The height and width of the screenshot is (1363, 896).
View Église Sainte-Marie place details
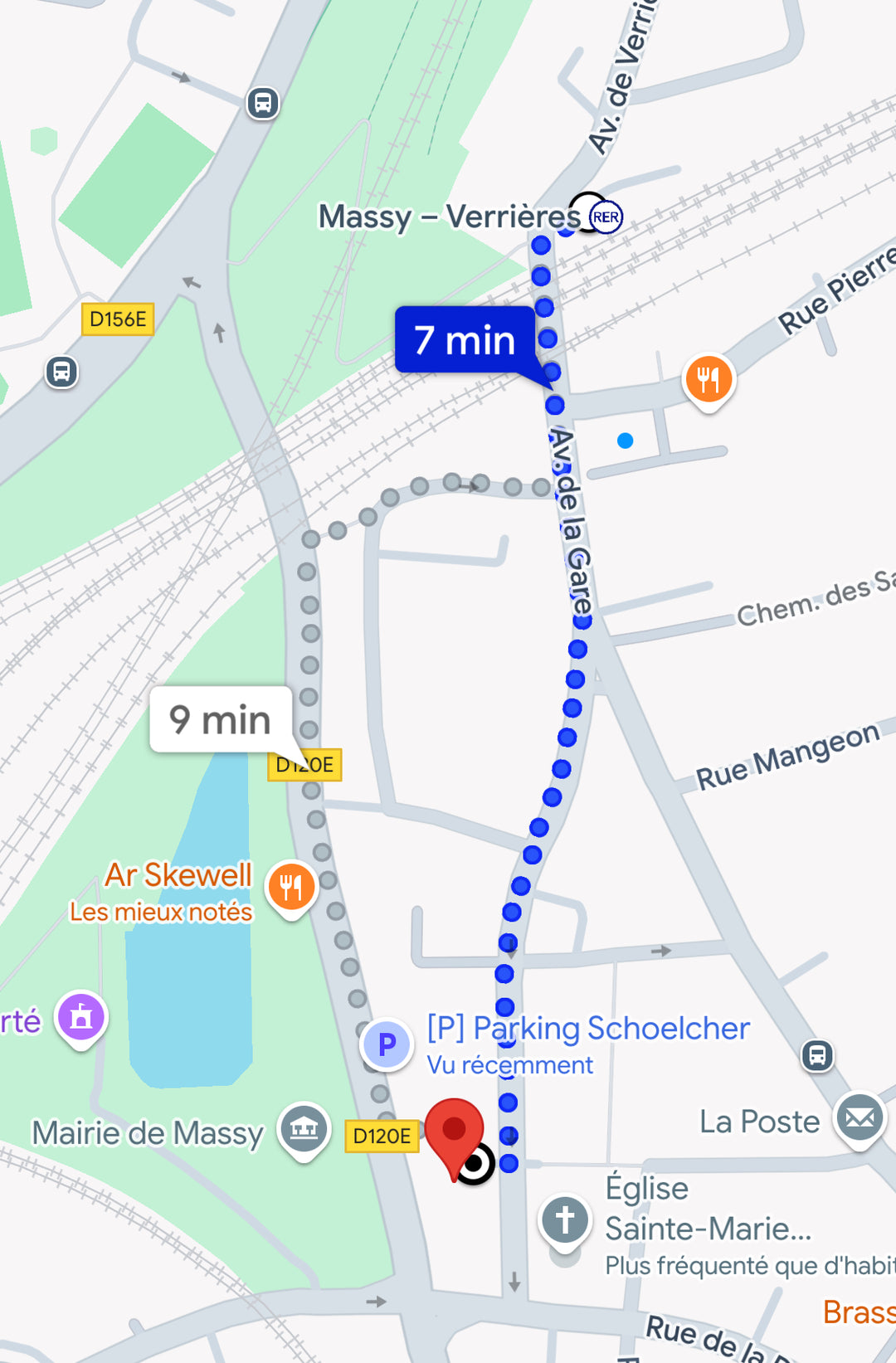(x=565, y=1220)
